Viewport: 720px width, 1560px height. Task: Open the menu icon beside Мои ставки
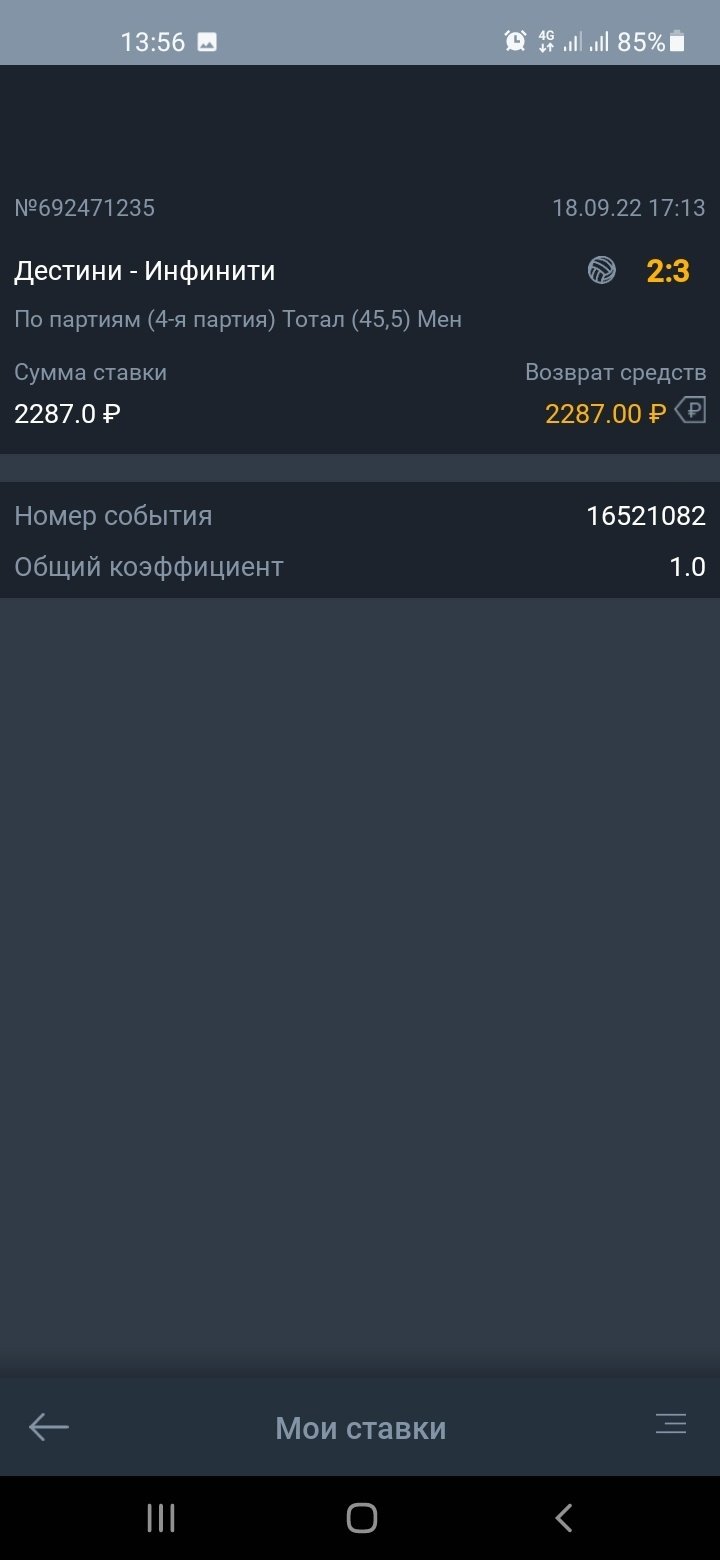point(670,1425)
